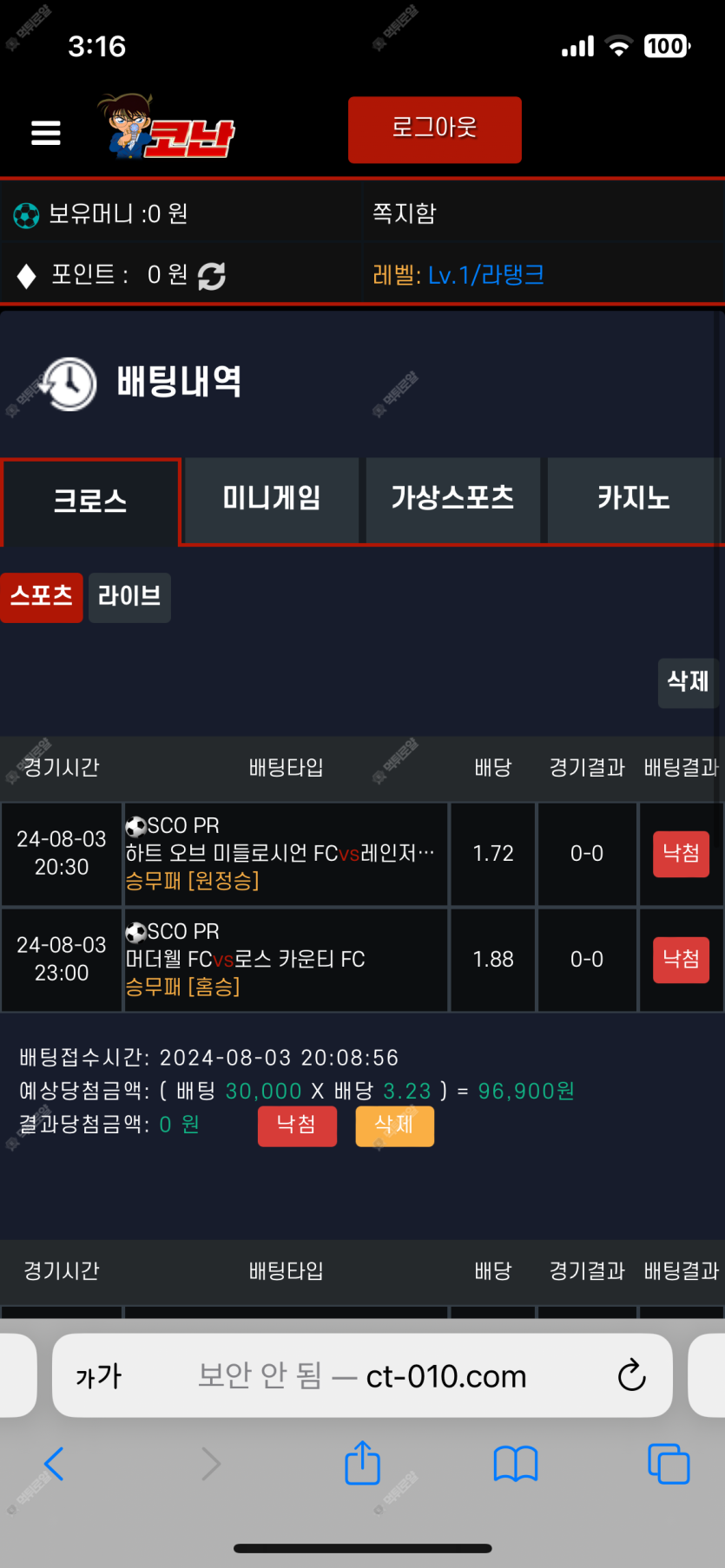725x1568 pixels.
Task: Refresh points with the reload icon
Action: coord(212,276)
